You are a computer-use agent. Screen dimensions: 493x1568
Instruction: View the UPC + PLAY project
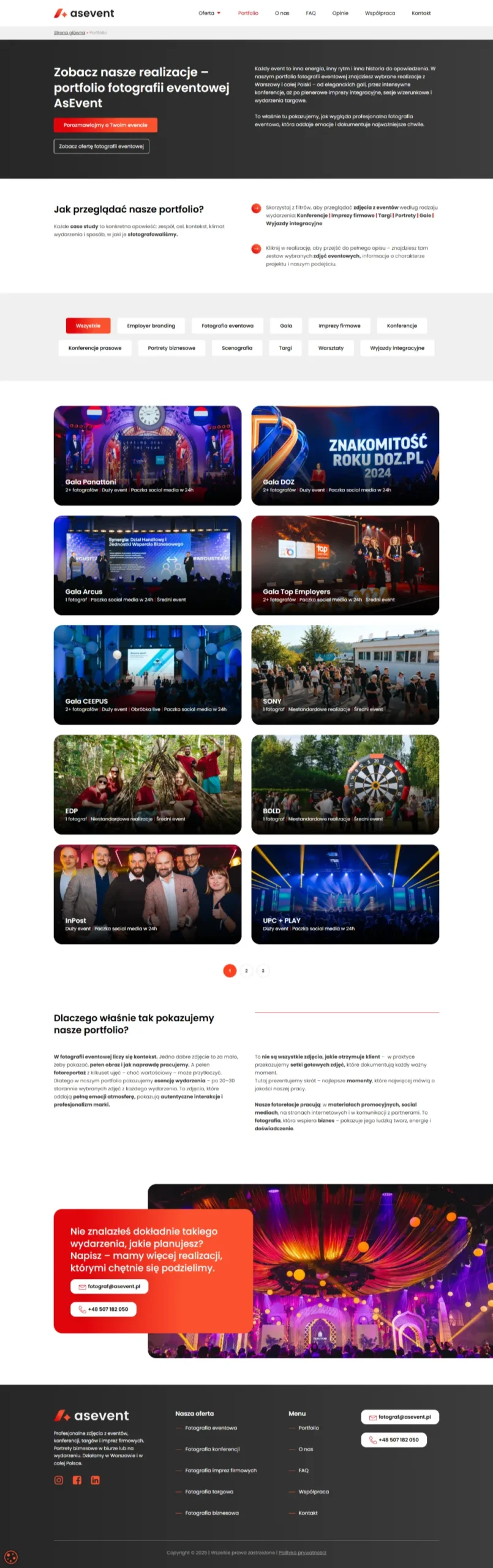click(345, 894)
